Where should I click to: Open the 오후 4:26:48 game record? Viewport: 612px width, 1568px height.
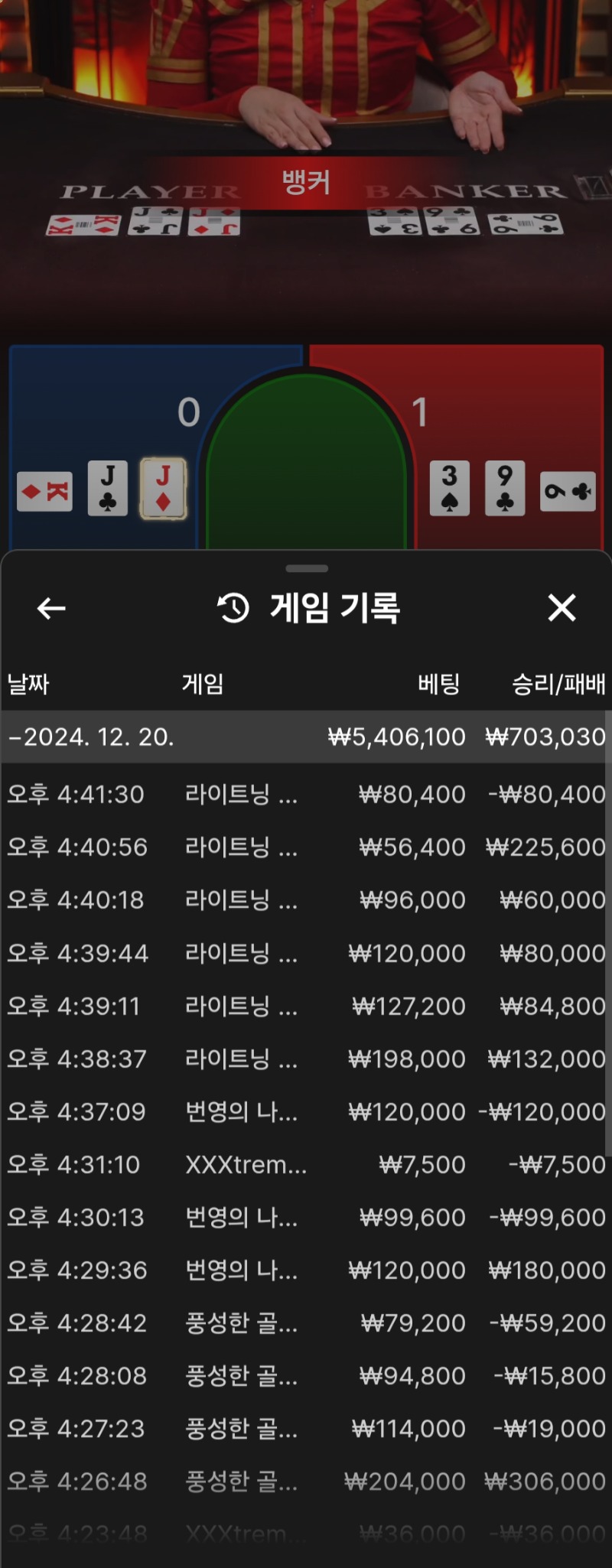coord(306,1481)
